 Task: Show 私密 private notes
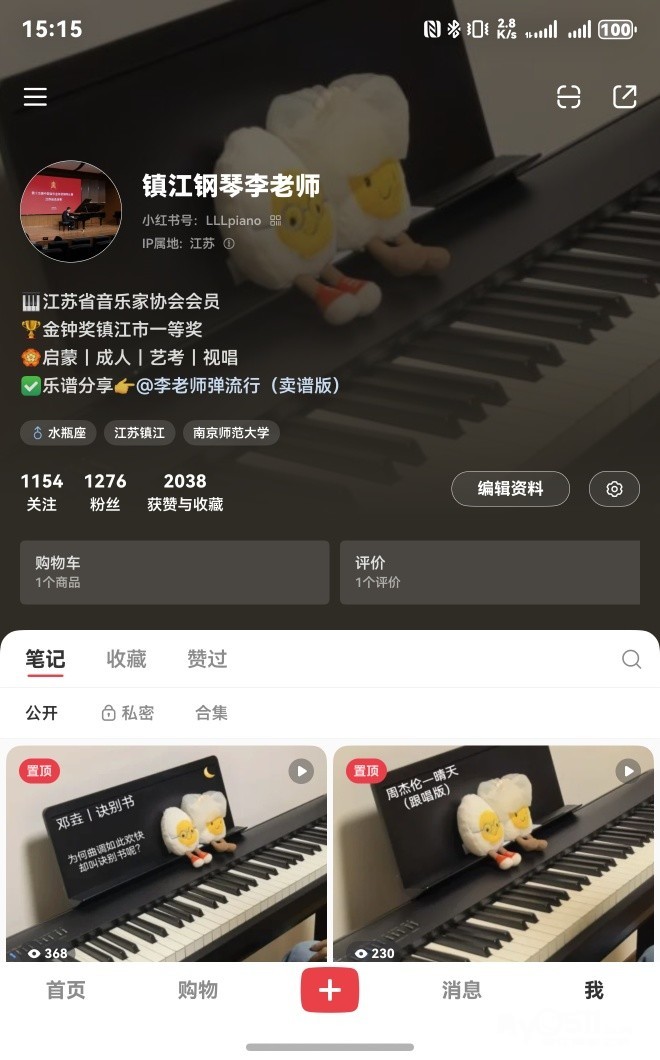[127, 713]
